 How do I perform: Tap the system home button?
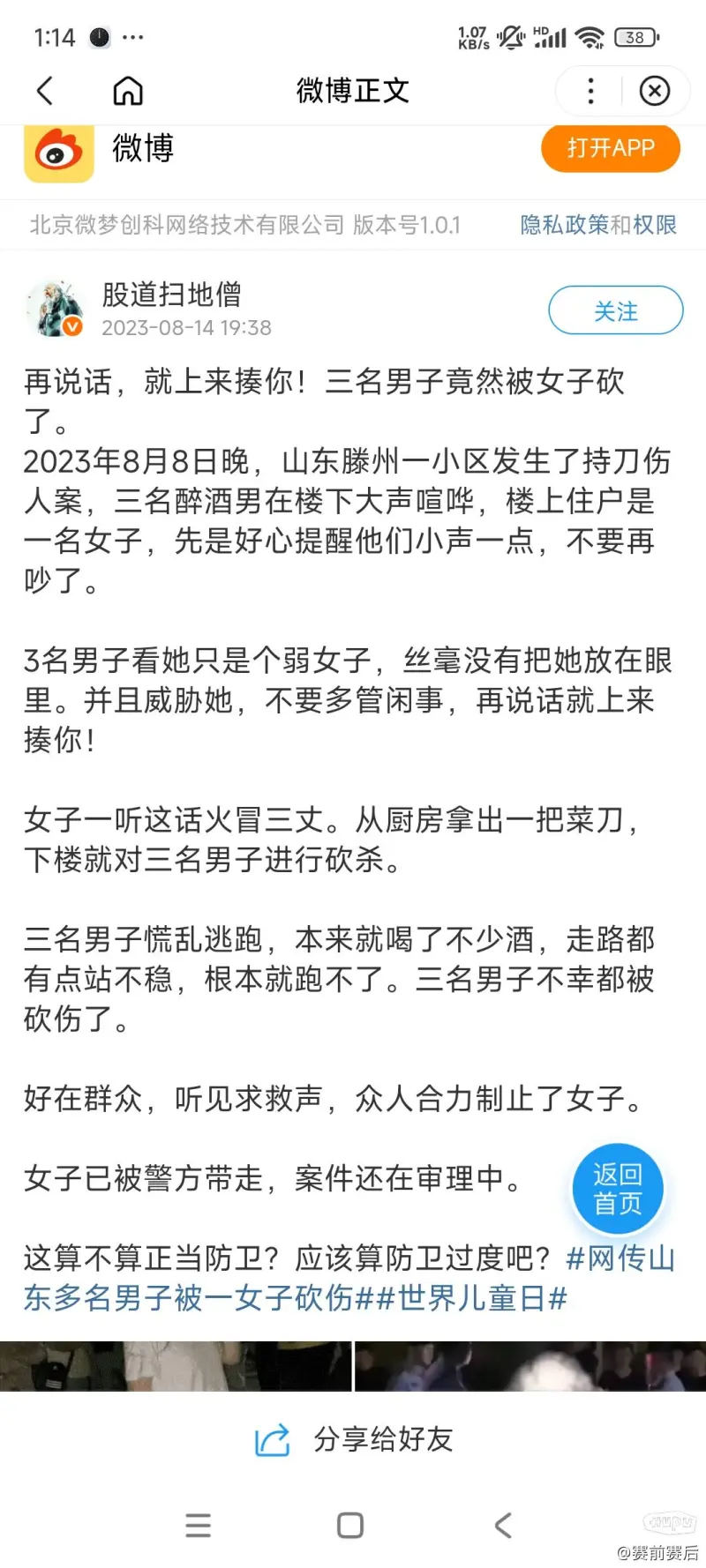tap(350, 1526)
